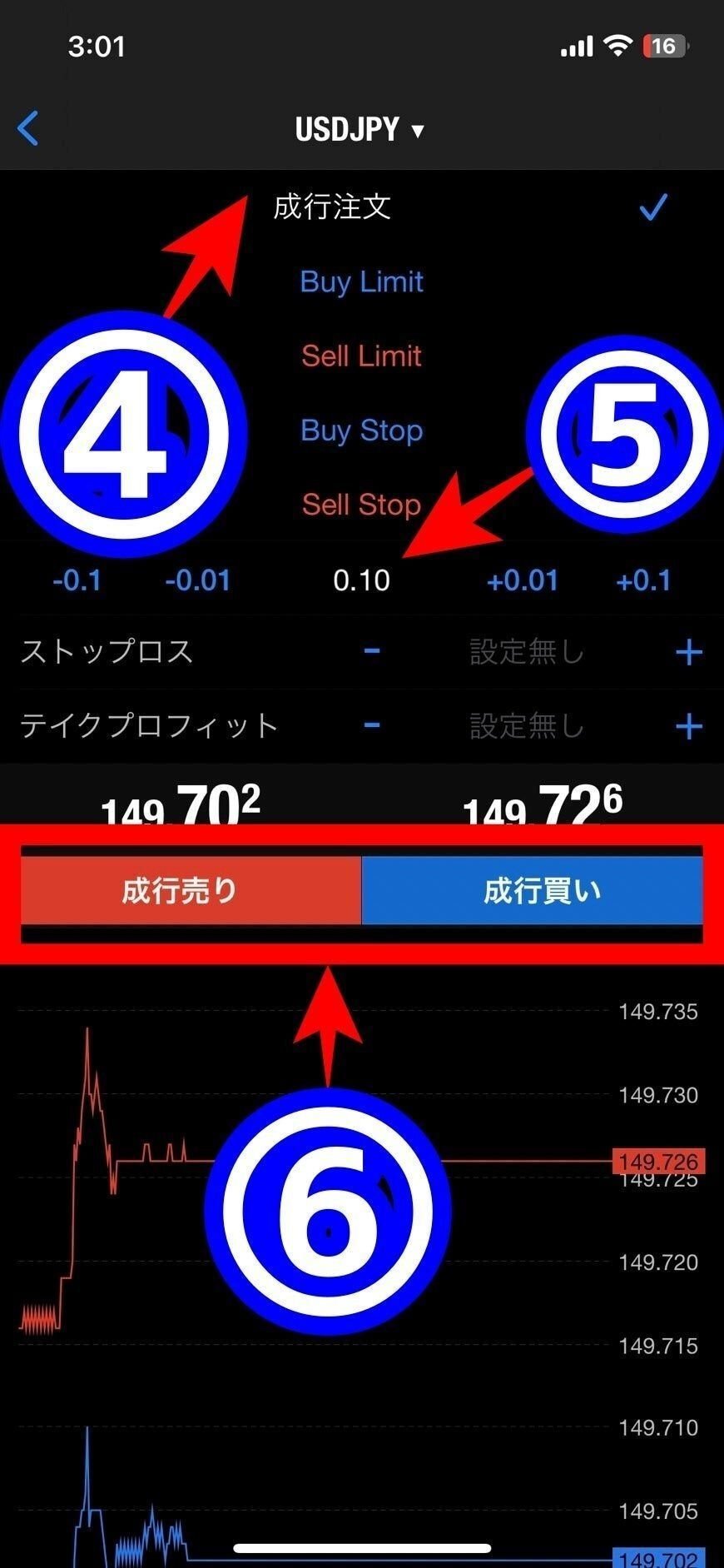The image size is (724, 1568).
Task: Edit the ストップロス 設定無し field
Action: pos(527,652)
